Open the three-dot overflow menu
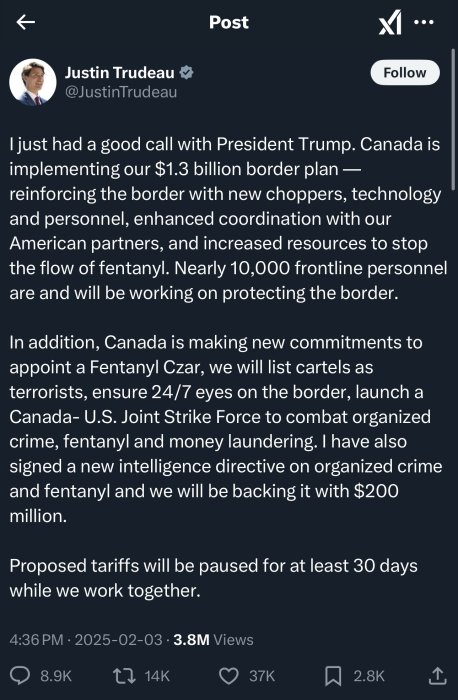 coord(424,22)
